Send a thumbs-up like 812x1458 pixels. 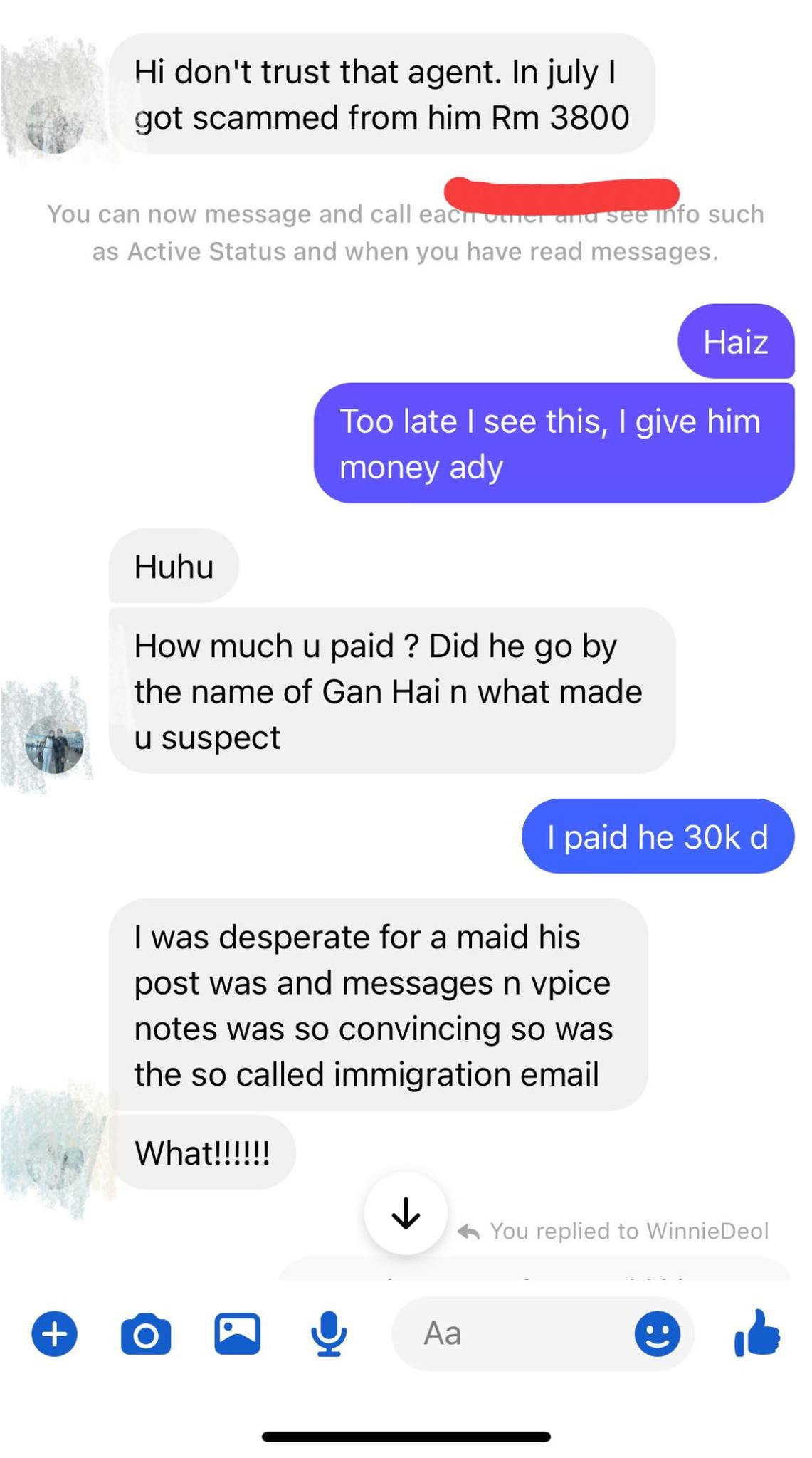[x=757, y=1333]
